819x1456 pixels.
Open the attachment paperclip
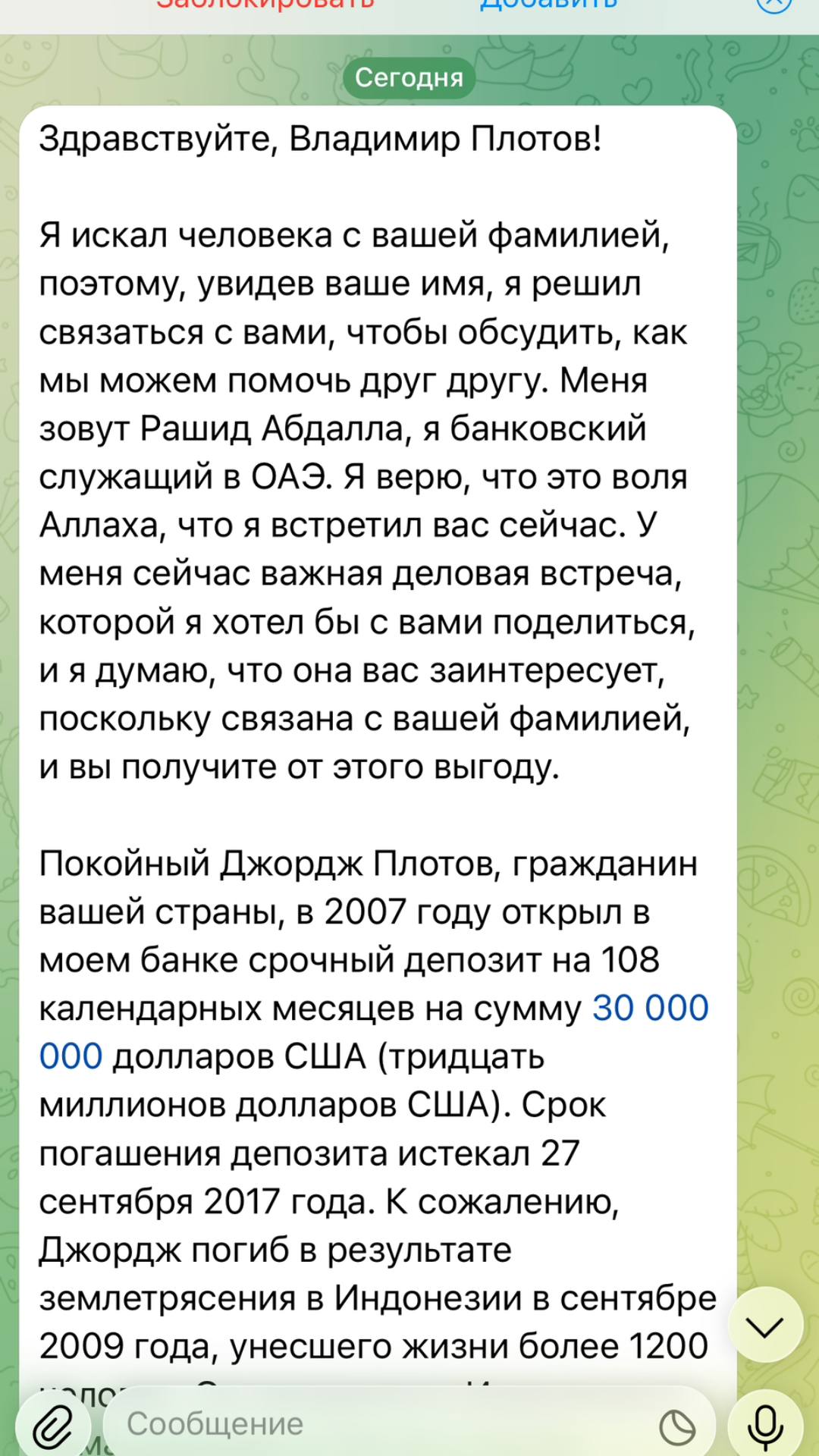(53, 1423)
